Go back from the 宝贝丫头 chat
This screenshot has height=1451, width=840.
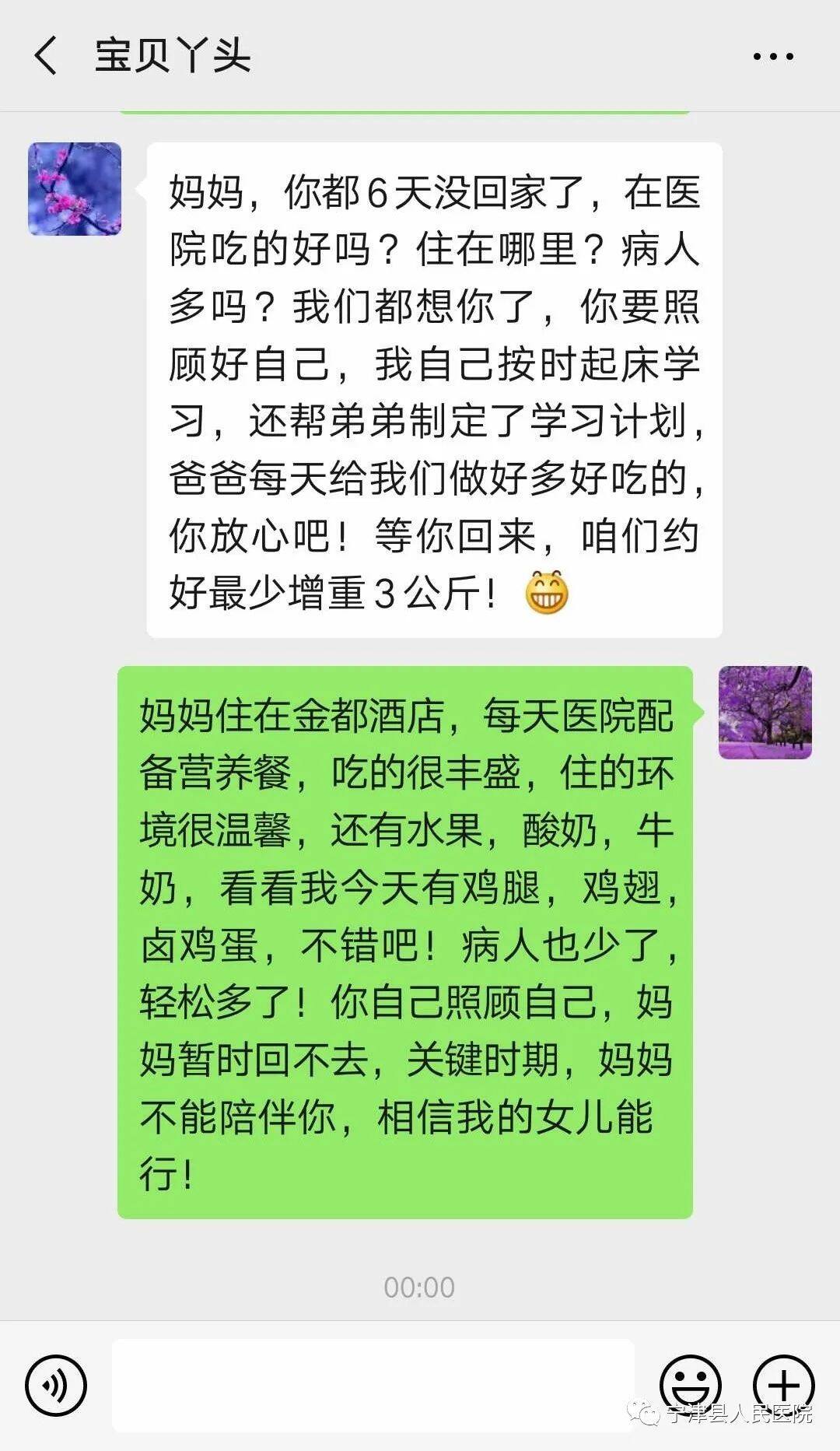point(46,56)
